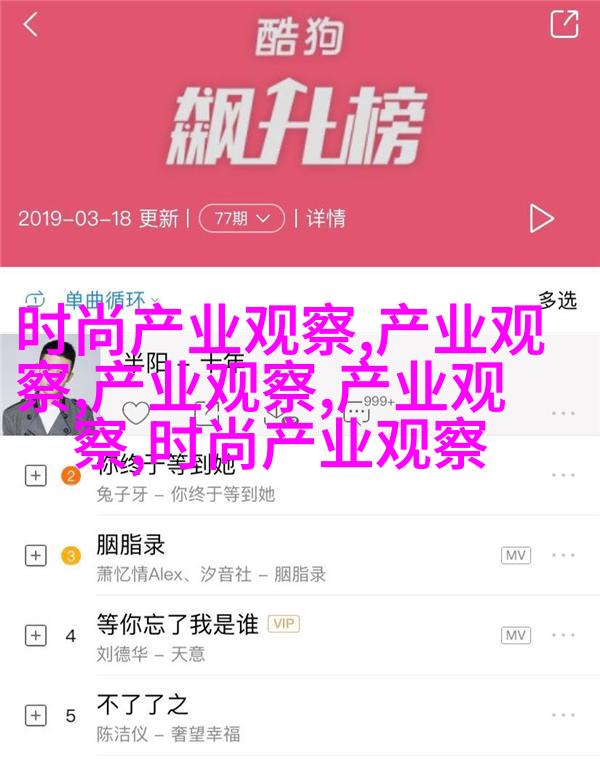Watch the MV for 胭脂录
Viewport: 600px width, 759px height.
[x=515, y=556]
